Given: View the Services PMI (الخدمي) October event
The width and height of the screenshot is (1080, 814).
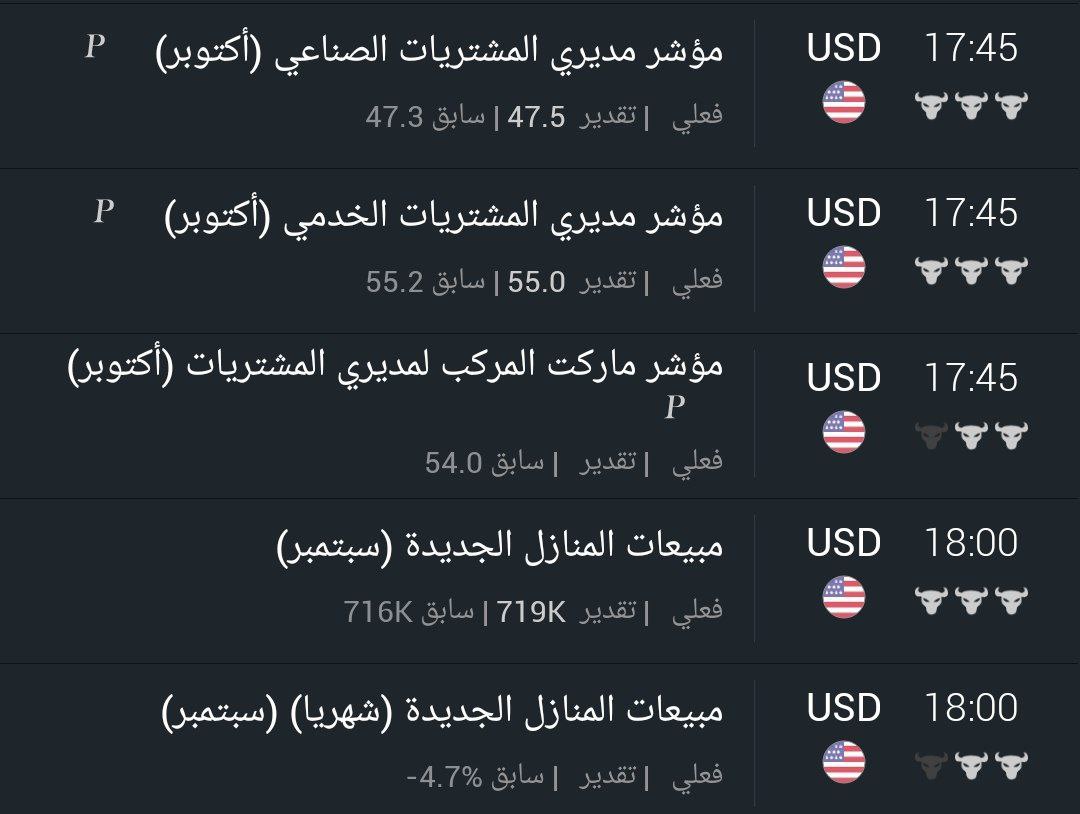Looking at the screenshot, I should (x=443, y=215).
